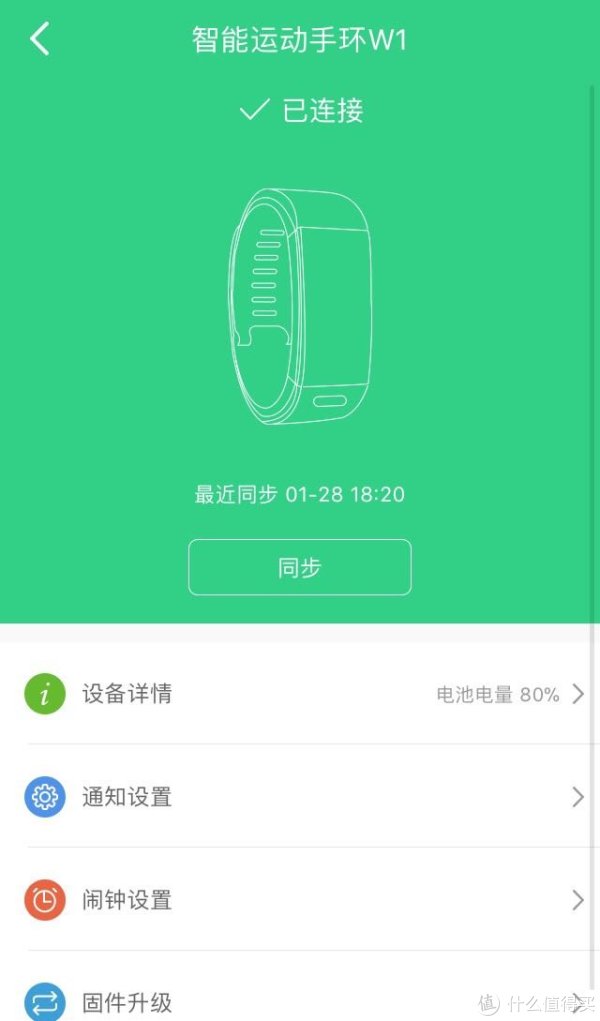The width and height of the screenshot is (600, 1021).
Task: Open 闹钟设置 alarm settings
Action: tap(300, 899)
